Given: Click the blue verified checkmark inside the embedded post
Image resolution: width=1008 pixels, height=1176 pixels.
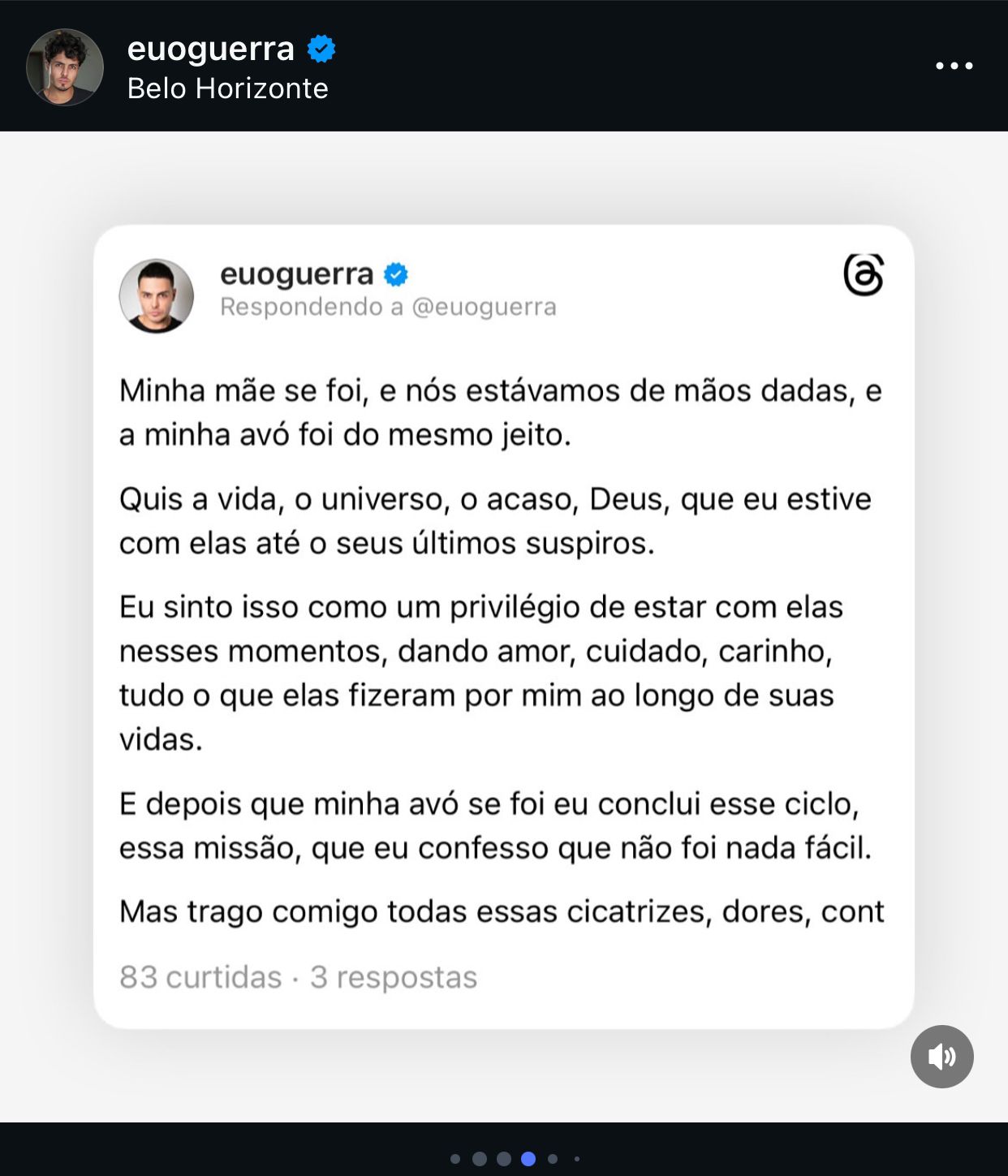Looking at the screenshot, I should point(395,275).
